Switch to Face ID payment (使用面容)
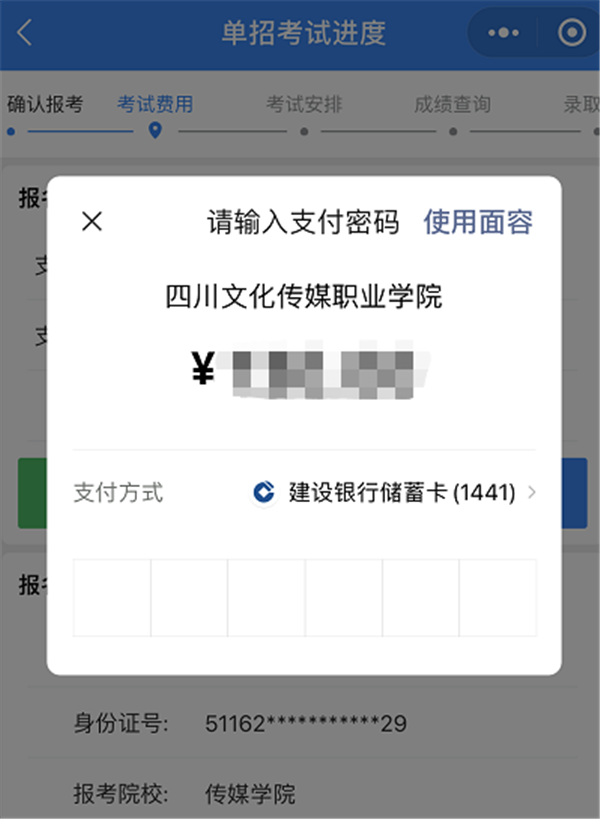Screen dimensions: 600x819 pyautogui.click(x=478, y=222)
